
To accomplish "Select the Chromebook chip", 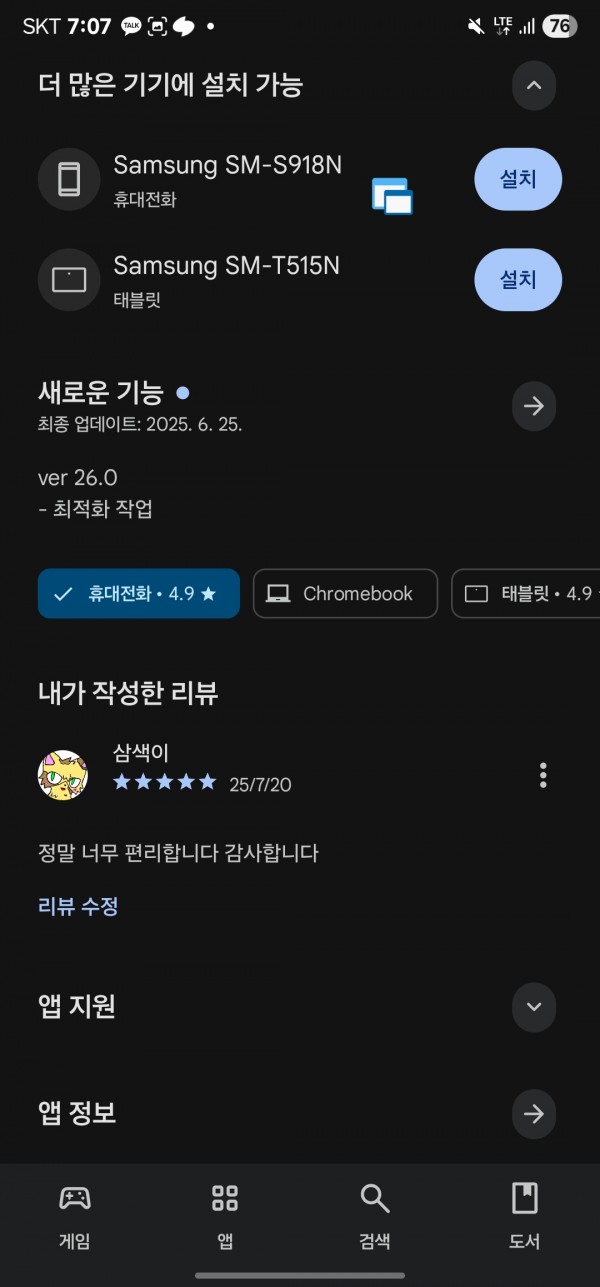I will [345, 594].
